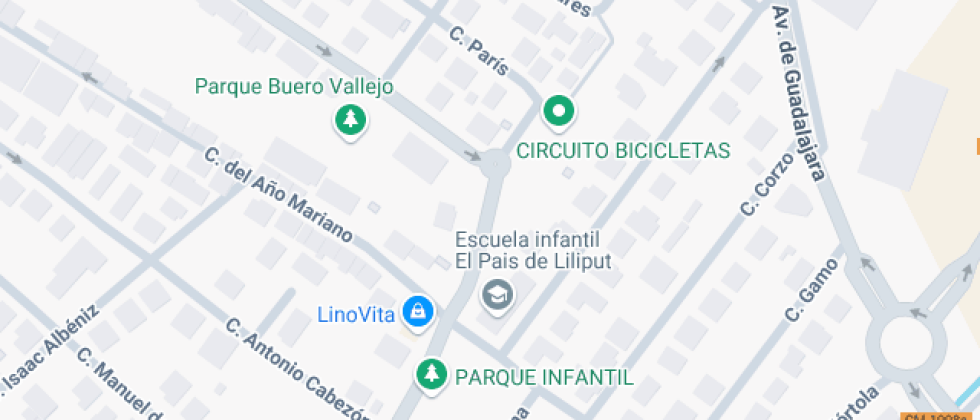Open Escuela infantil El Pais de Liliput marker
This screenshot has height=420, width=980.
pyautogui.click(x=496, y=294)
